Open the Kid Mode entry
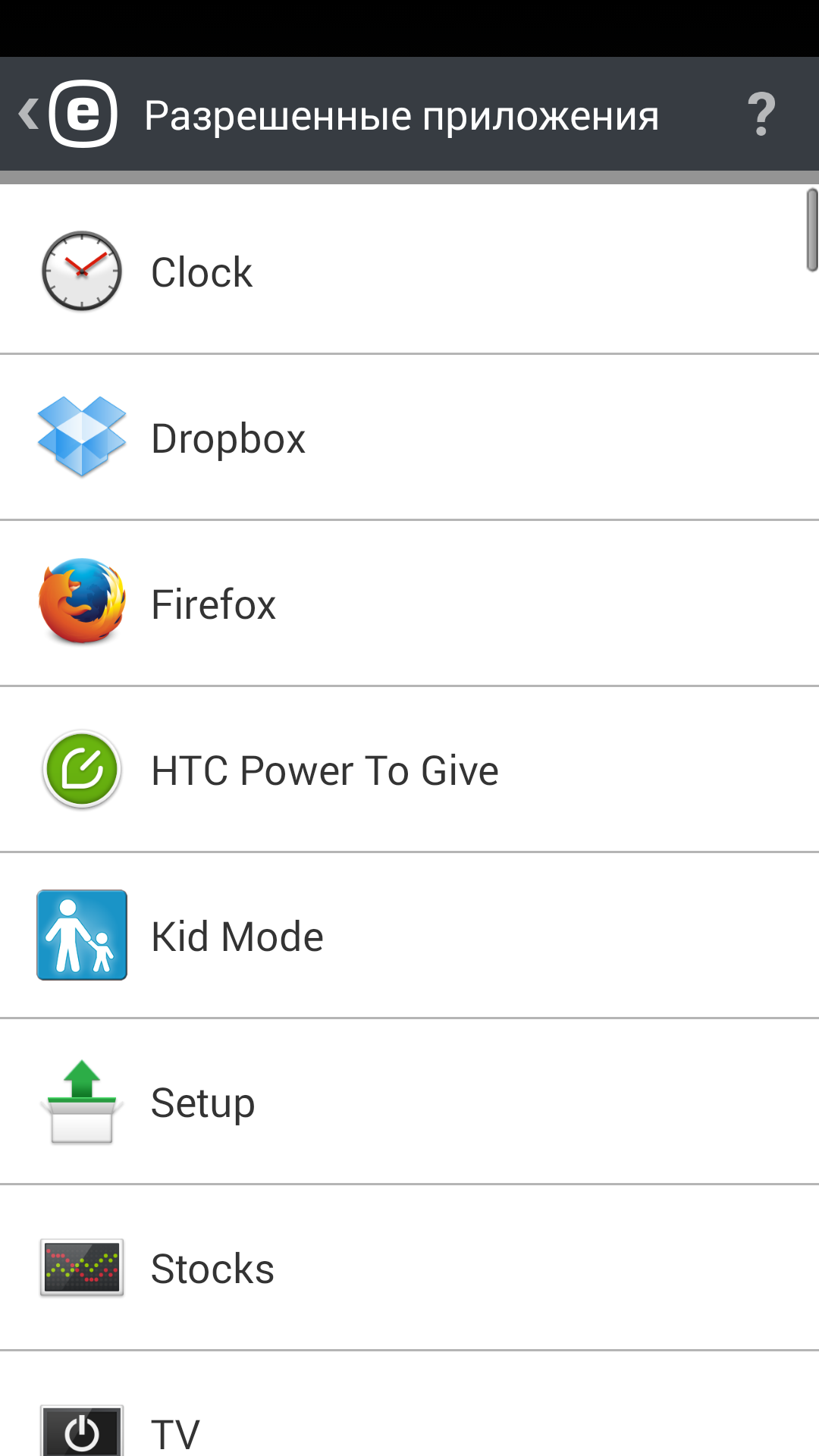The image size is (819, 1456). pyautogui.click(x=409, y=936)
